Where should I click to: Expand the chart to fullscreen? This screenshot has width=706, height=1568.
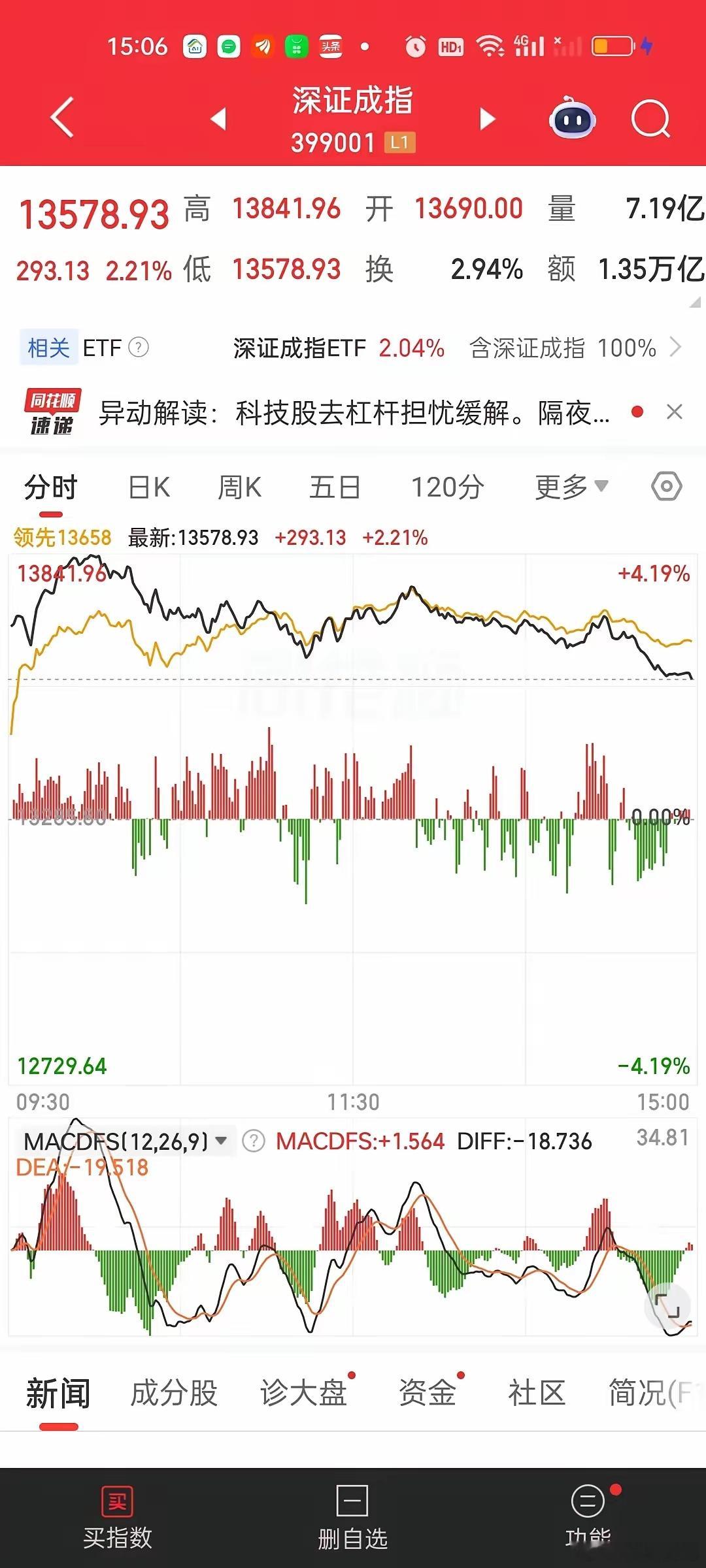(667, 1306)
